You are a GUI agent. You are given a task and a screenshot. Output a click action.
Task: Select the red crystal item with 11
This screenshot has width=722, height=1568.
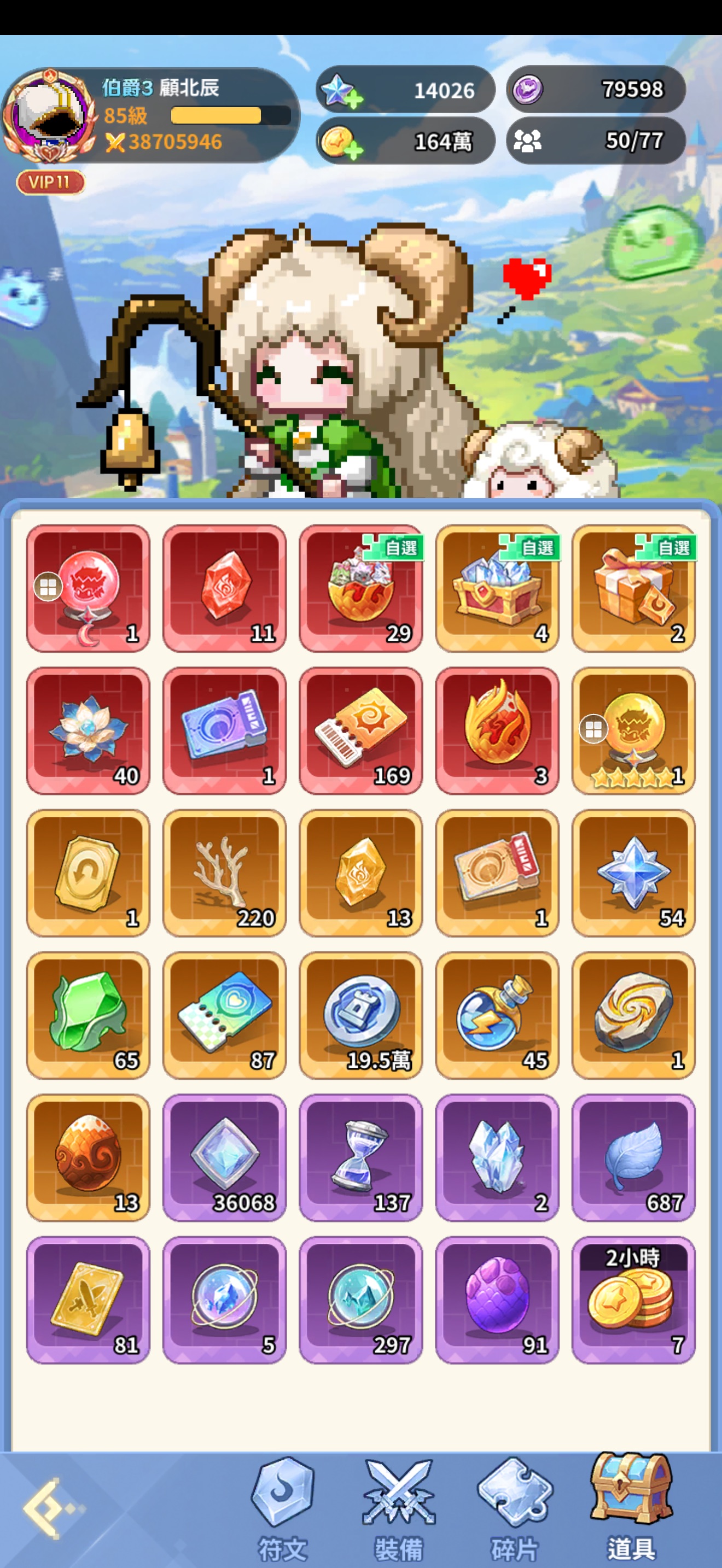(x=225, y=588)
